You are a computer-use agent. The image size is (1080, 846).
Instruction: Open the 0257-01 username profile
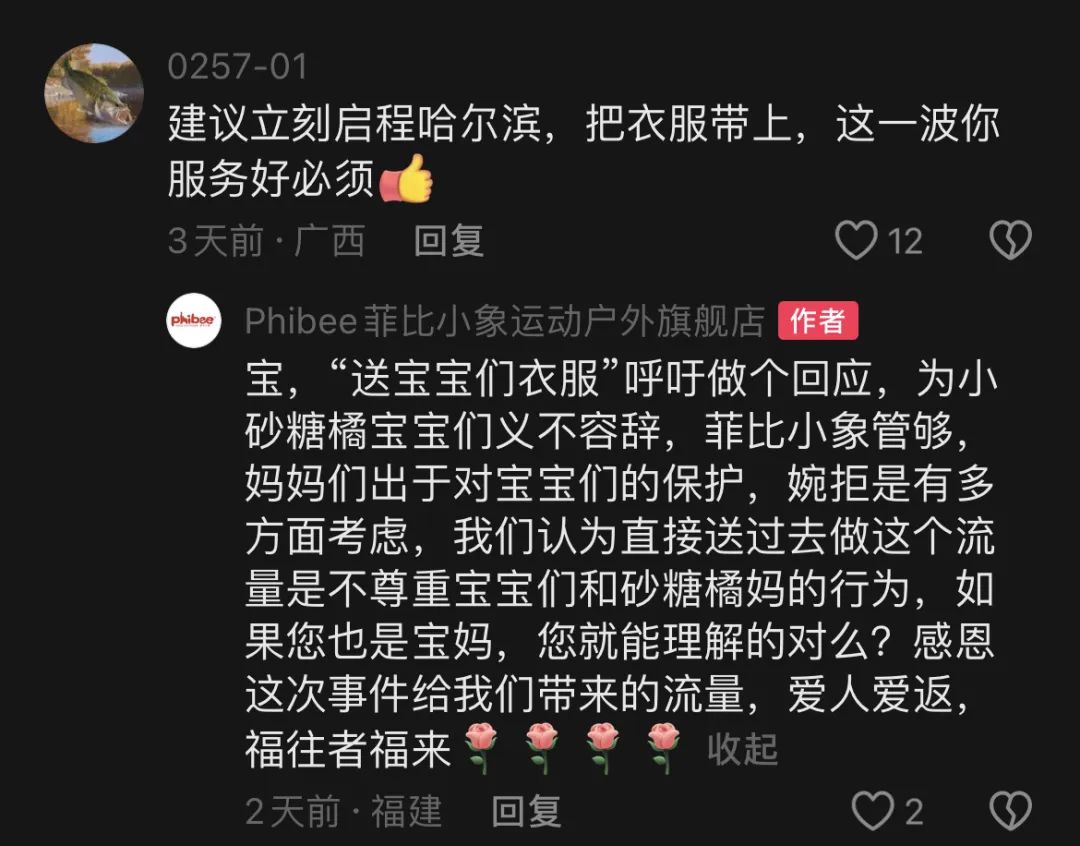click(x=237, y=67)
